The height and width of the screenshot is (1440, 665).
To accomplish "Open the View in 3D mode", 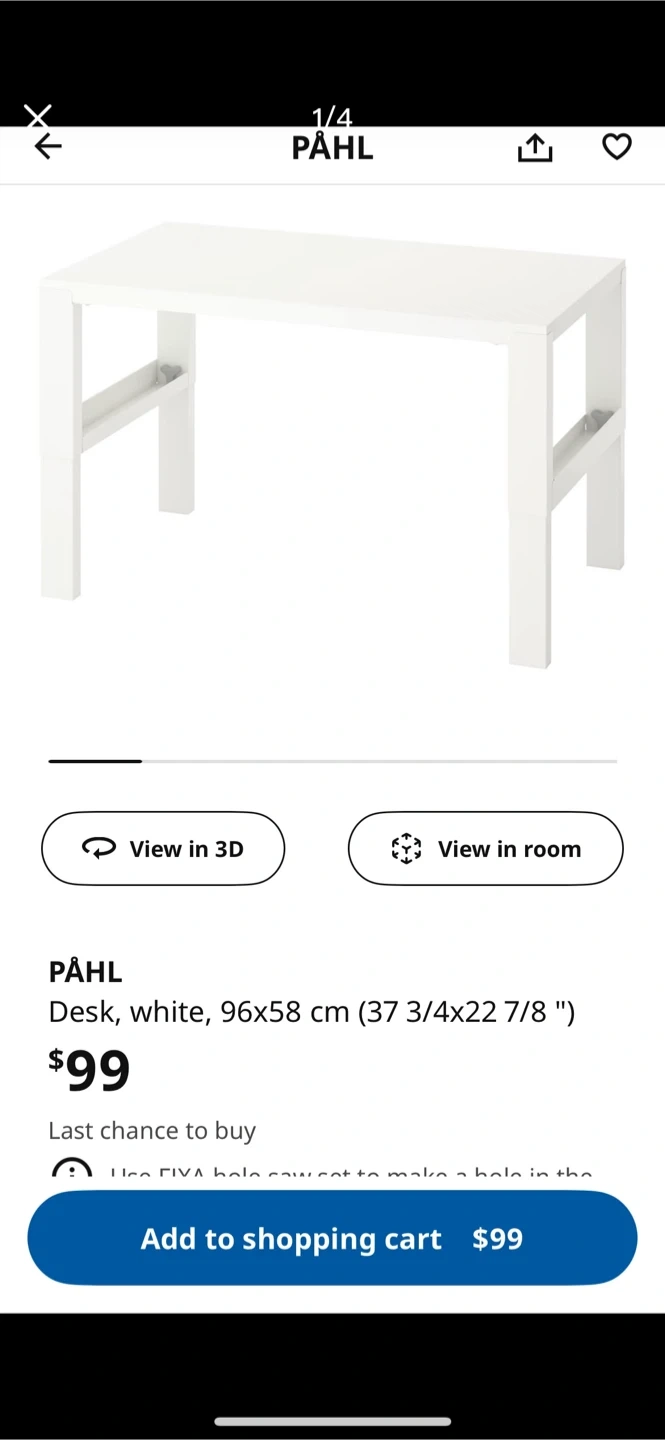I will (163, 848).
